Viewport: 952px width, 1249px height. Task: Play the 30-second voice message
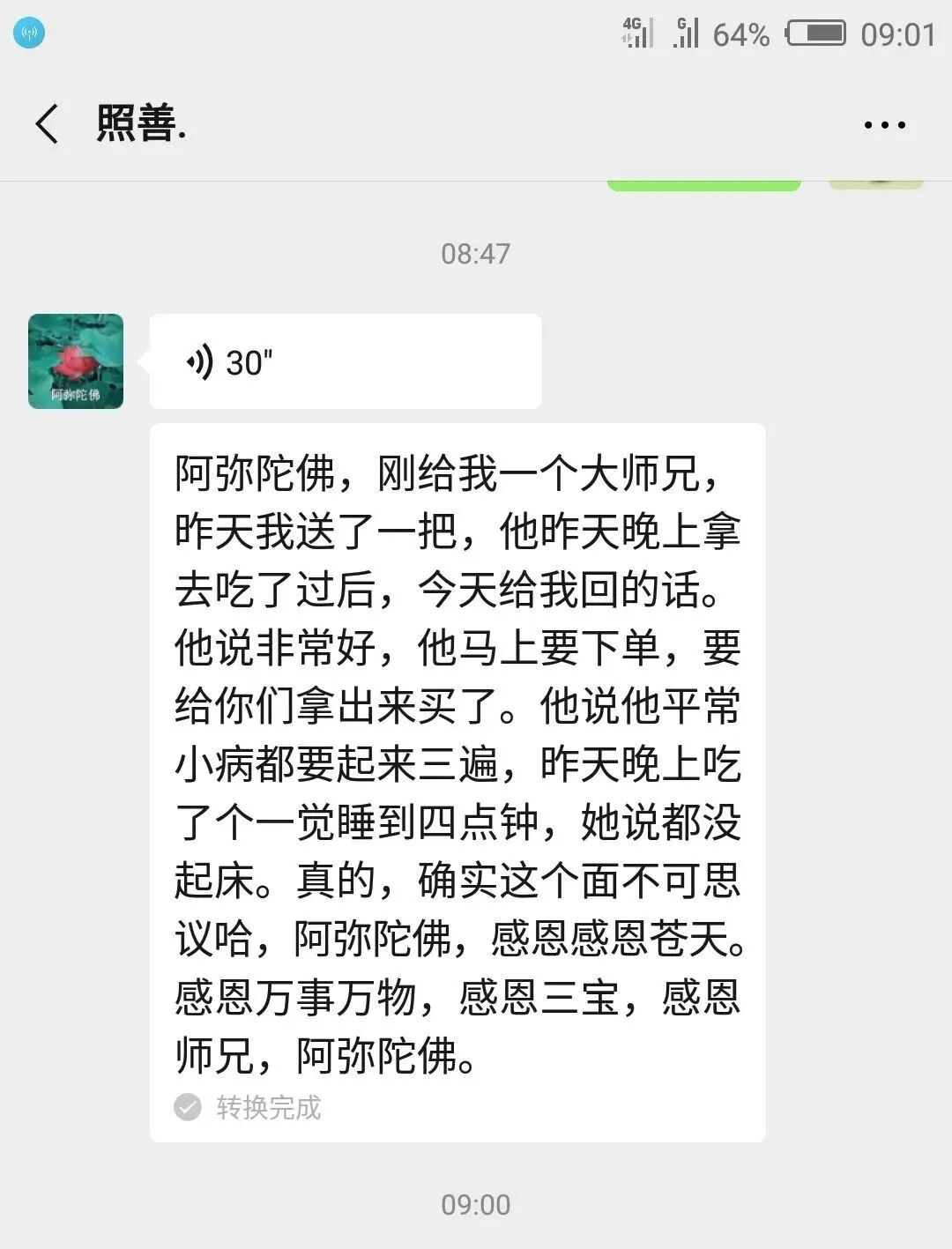[344, 361]
